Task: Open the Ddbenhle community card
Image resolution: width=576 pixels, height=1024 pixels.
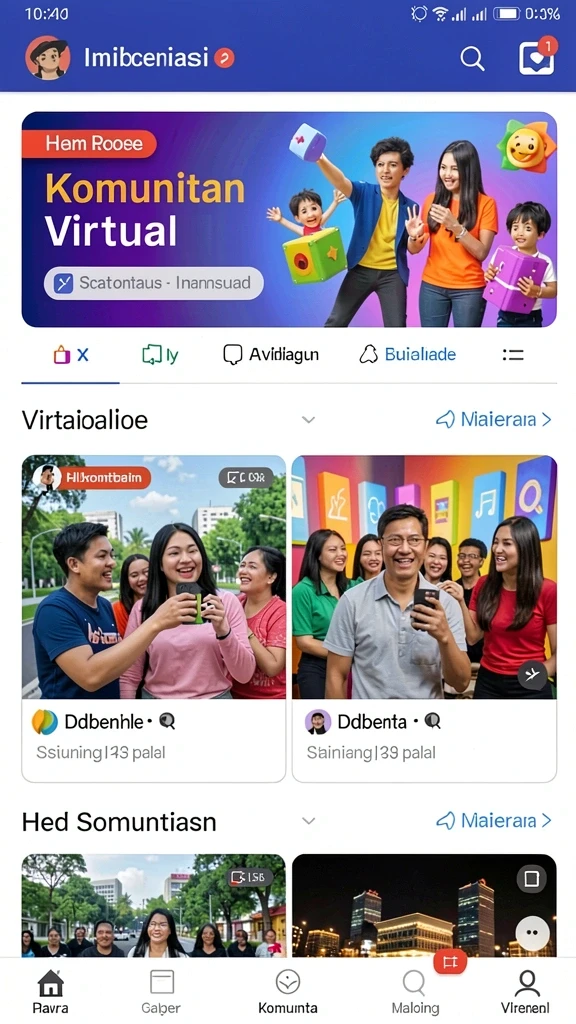Action: [x=153, y=618]
